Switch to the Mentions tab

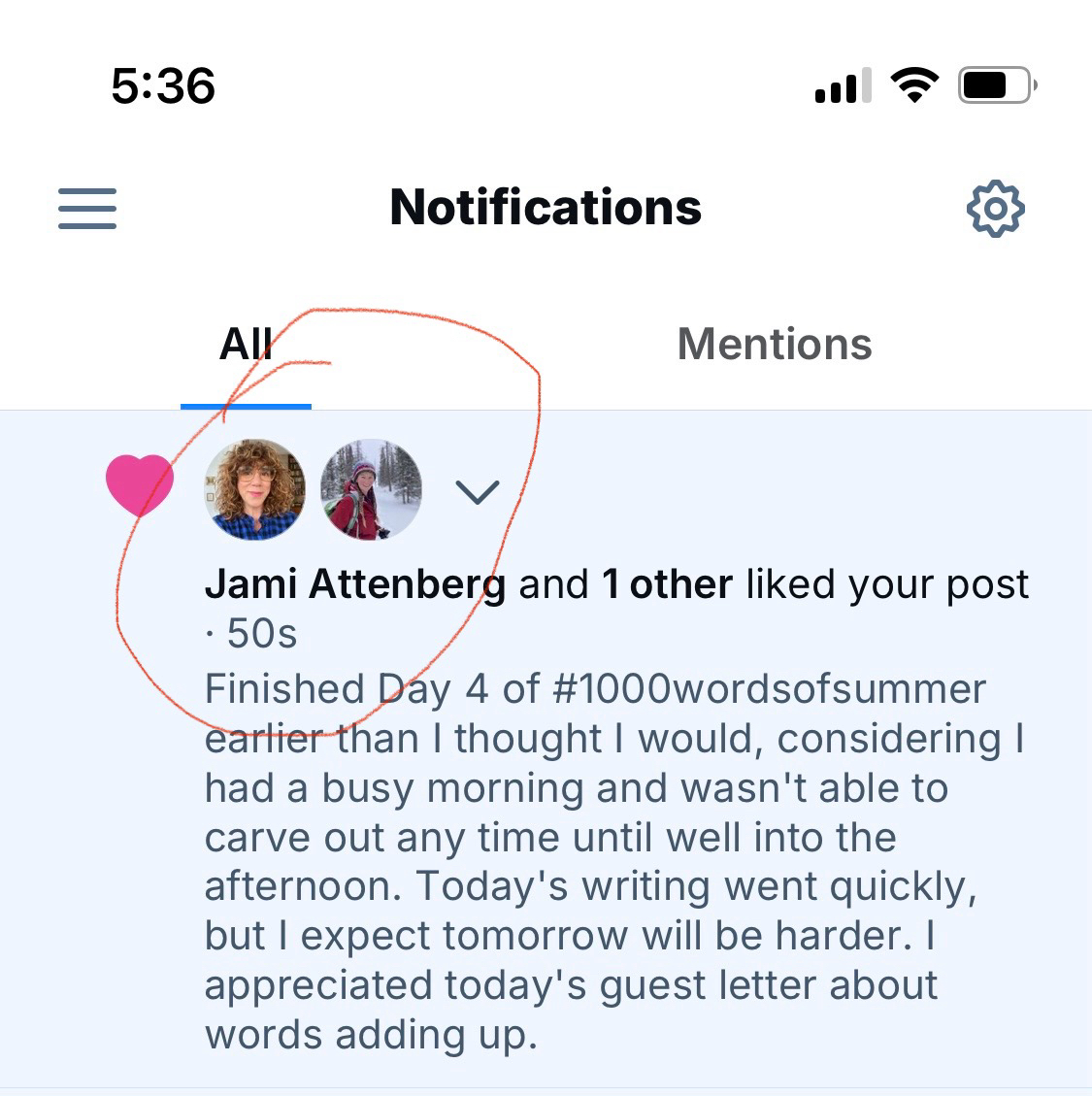click(x=774, y=345)
